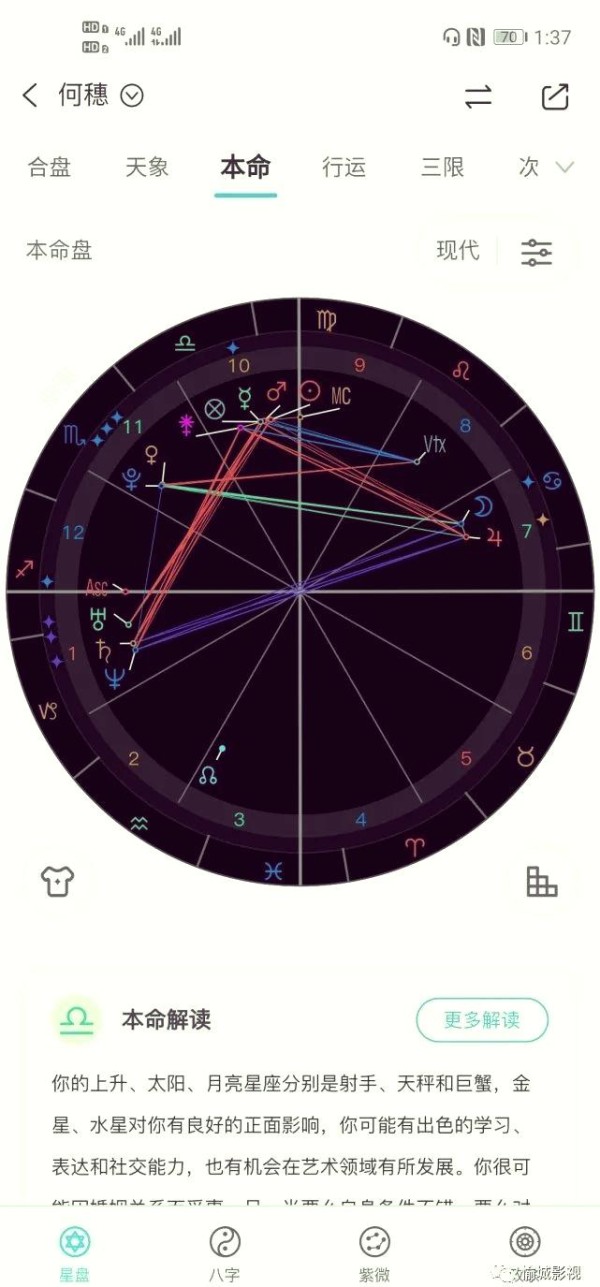Tap the shirt theme icon

[x=57, y=881]
